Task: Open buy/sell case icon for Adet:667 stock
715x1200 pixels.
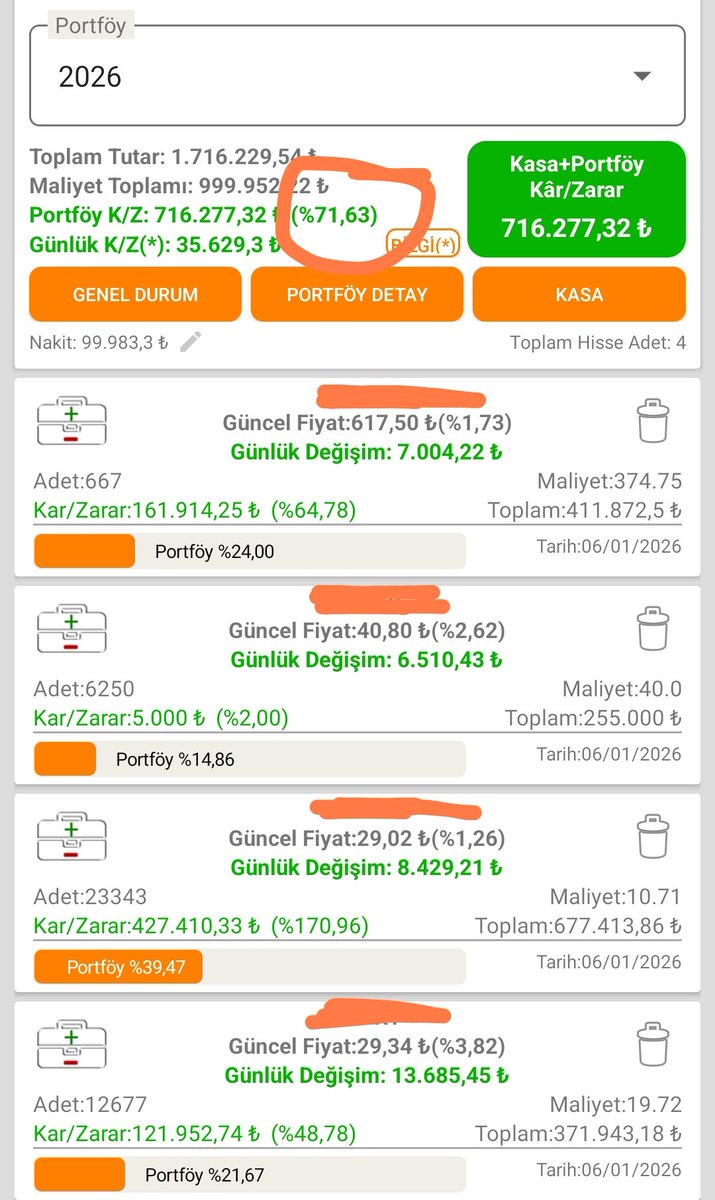Action: [71, 421]
